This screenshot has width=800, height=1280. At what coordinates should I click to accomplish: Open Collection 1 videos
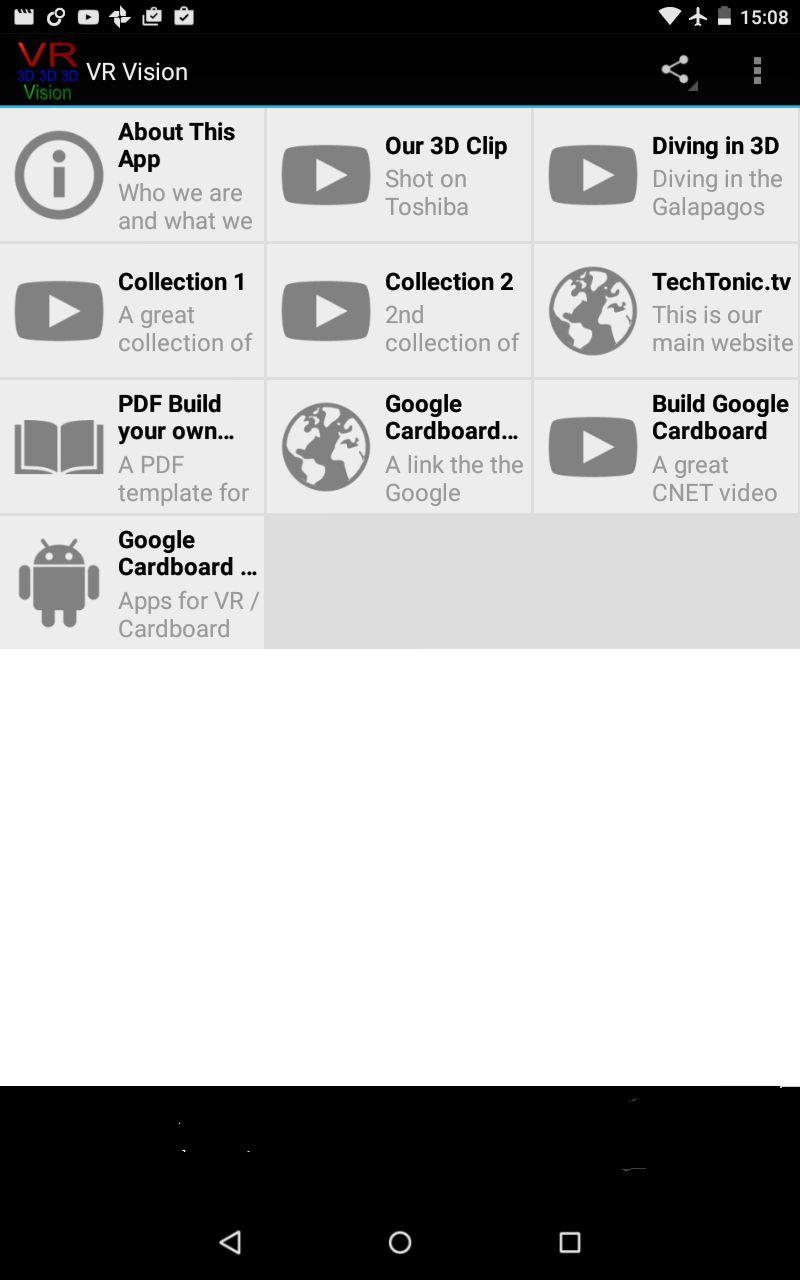coord(132,311)
